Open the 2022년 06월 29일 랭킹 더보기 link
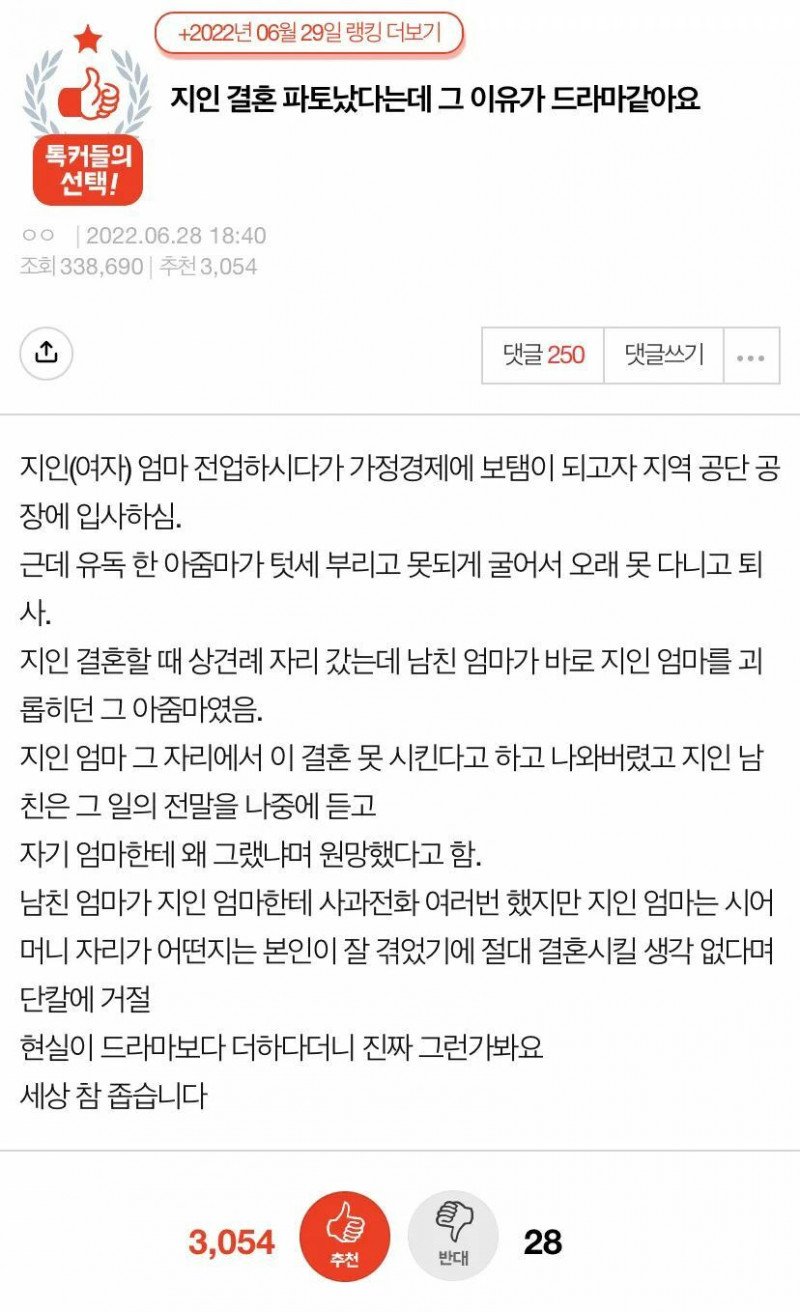The width and height of the screenshot is (800, 1312). [309, 33]
